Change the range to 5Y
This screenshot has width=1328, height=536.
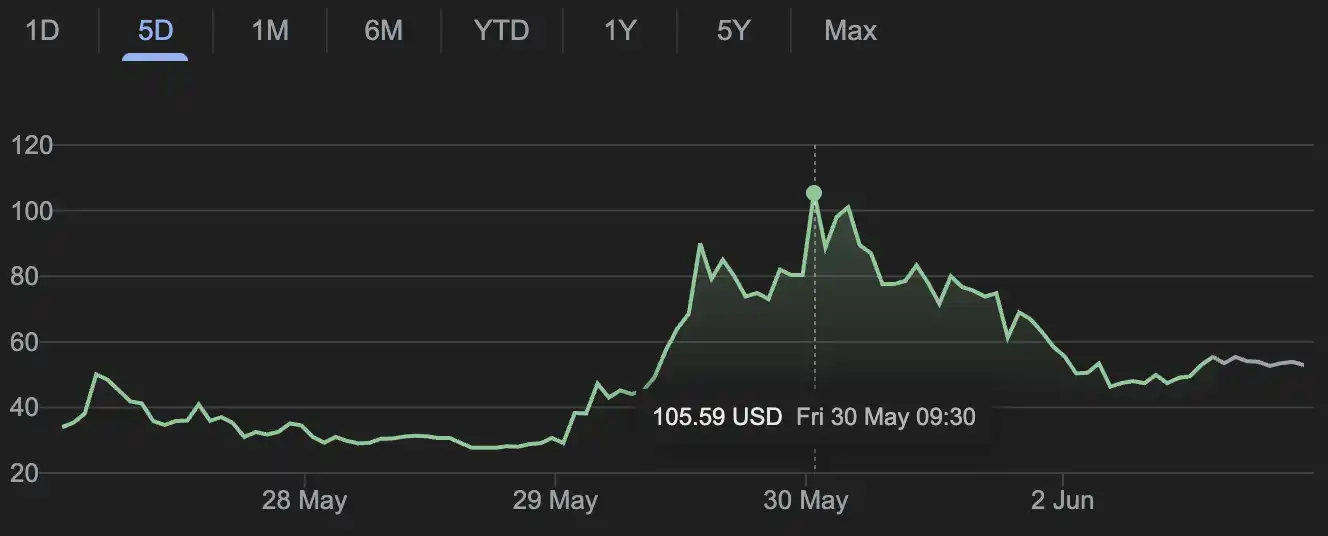coord(733,31)
